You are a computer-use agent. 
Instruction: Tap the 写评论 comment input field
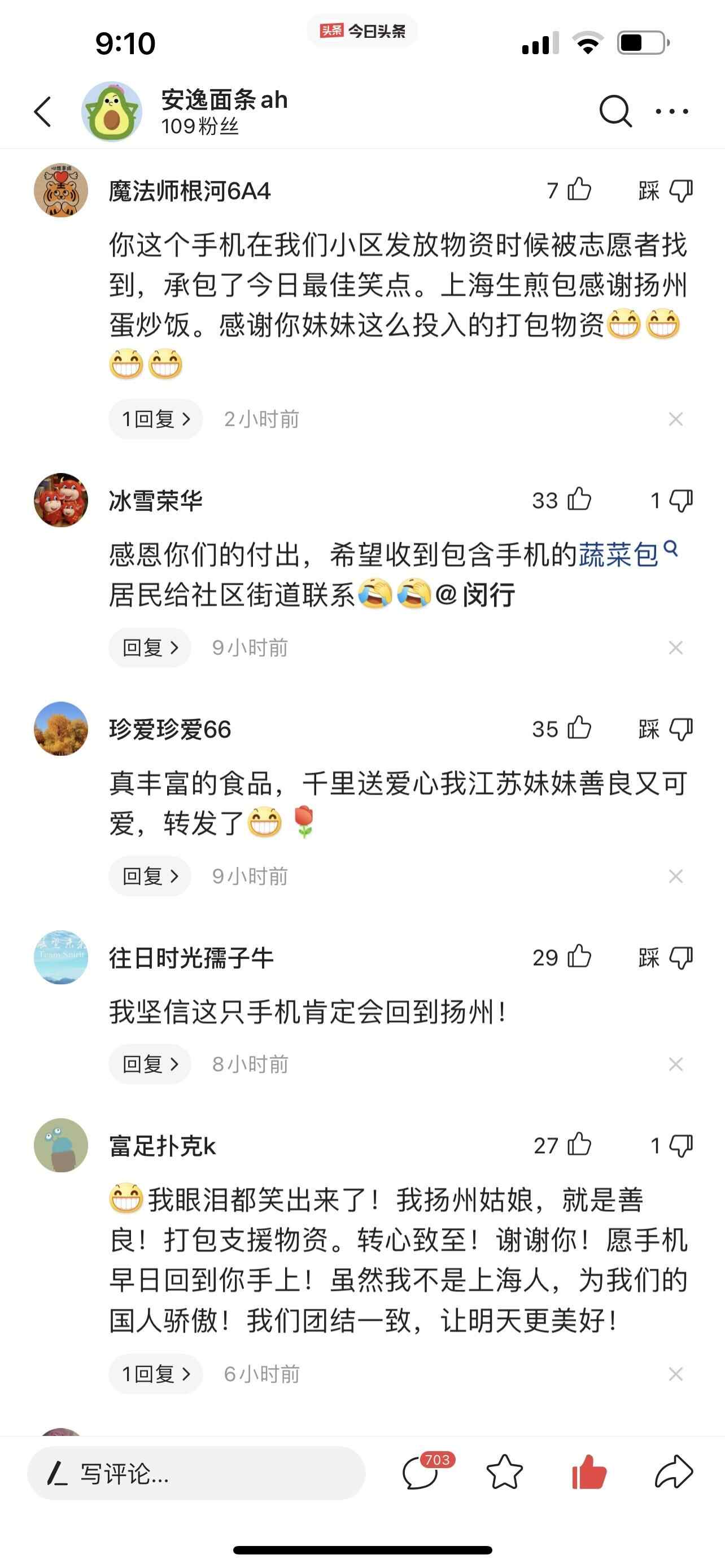tap(196, 1474)
